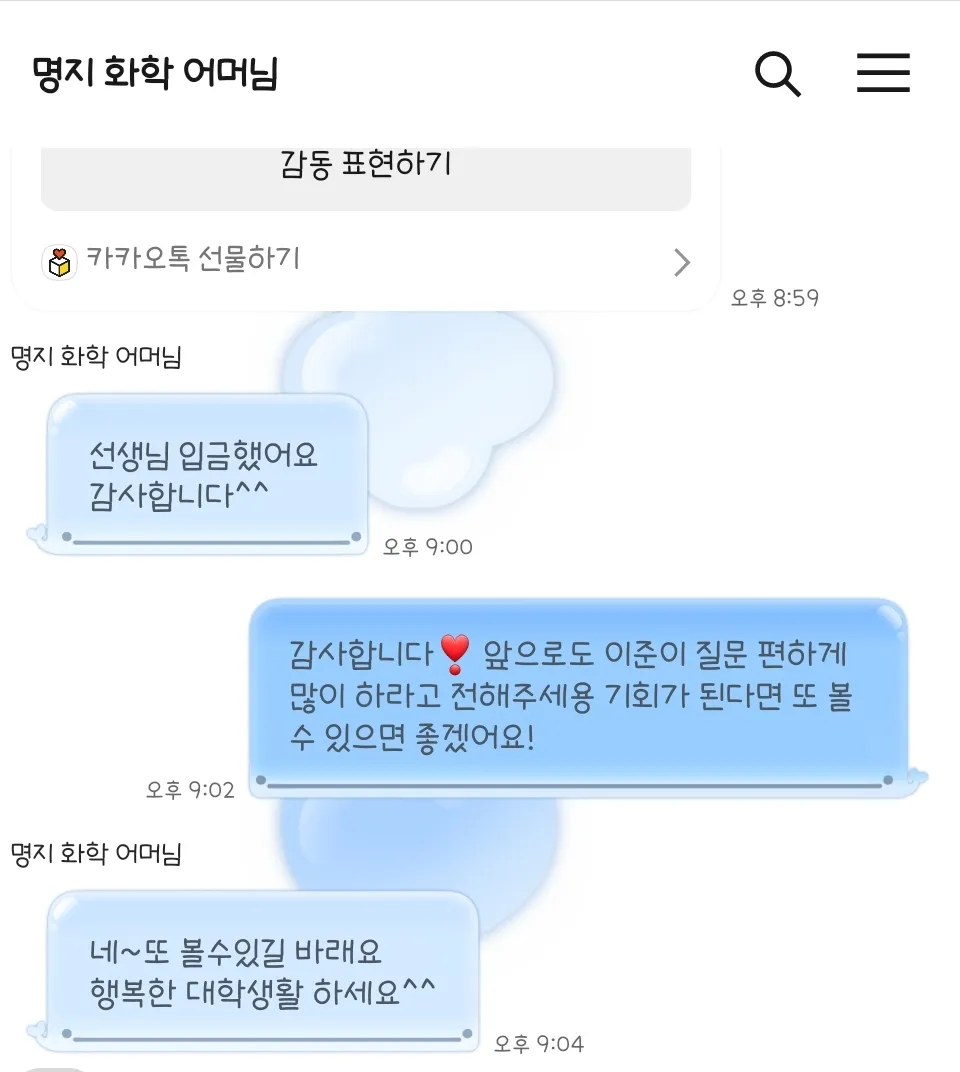Click the gift present icon beside 카카오톡 선물하기
The image size is (960, 1072).
(57, 262)
